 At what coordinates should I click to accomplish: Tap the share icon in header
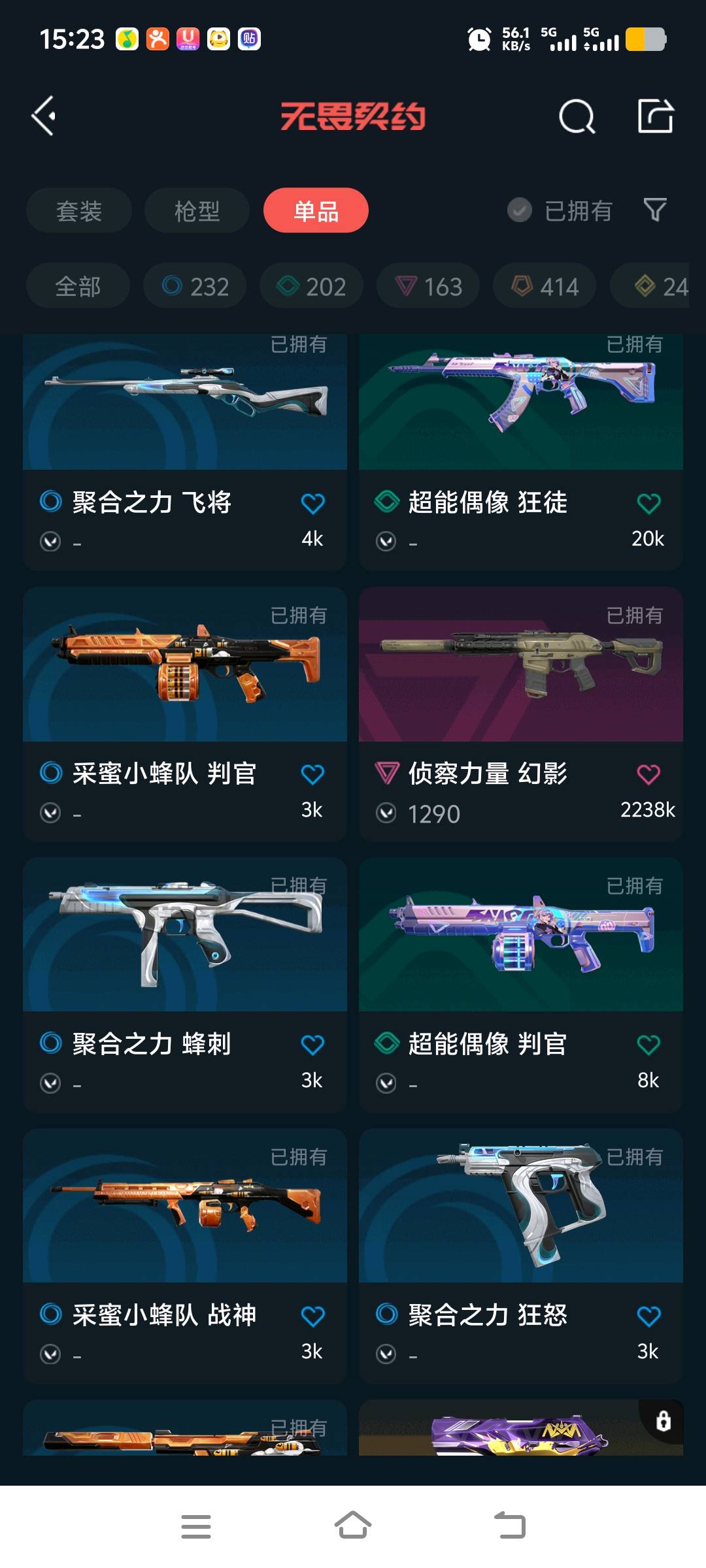[655, 116]
